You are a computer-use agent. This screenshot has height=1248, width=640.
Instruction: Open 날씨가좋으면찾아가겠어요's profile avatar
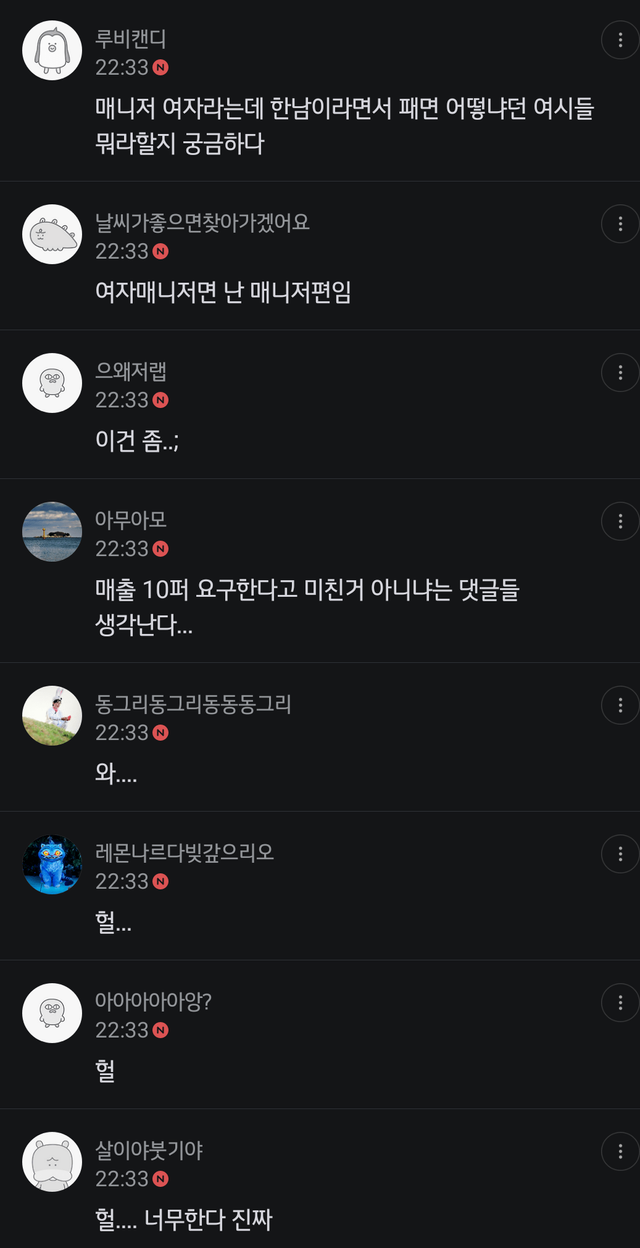52,234
